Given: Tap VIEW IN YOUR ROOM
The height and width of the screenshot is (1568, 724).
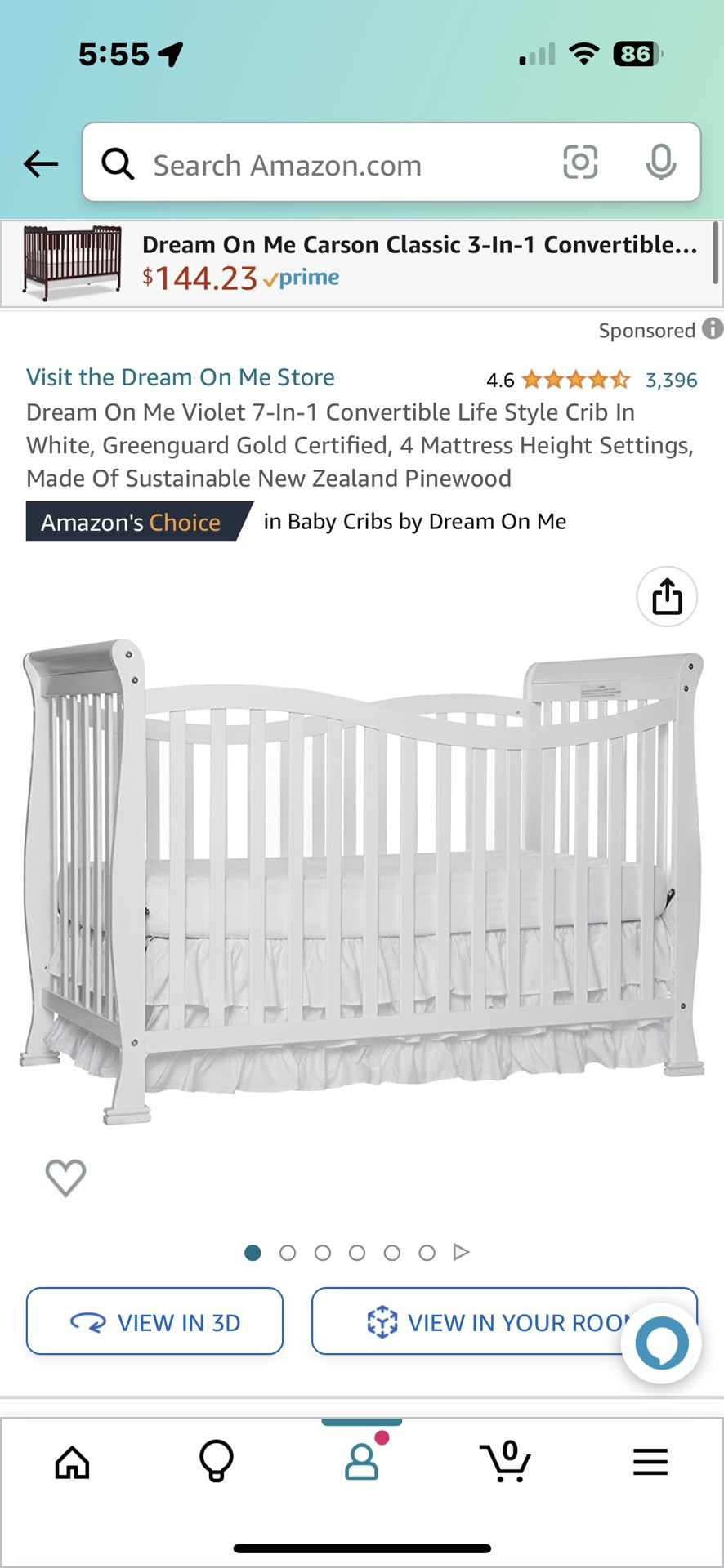Looking at the screenshot, I should 504,1321.
